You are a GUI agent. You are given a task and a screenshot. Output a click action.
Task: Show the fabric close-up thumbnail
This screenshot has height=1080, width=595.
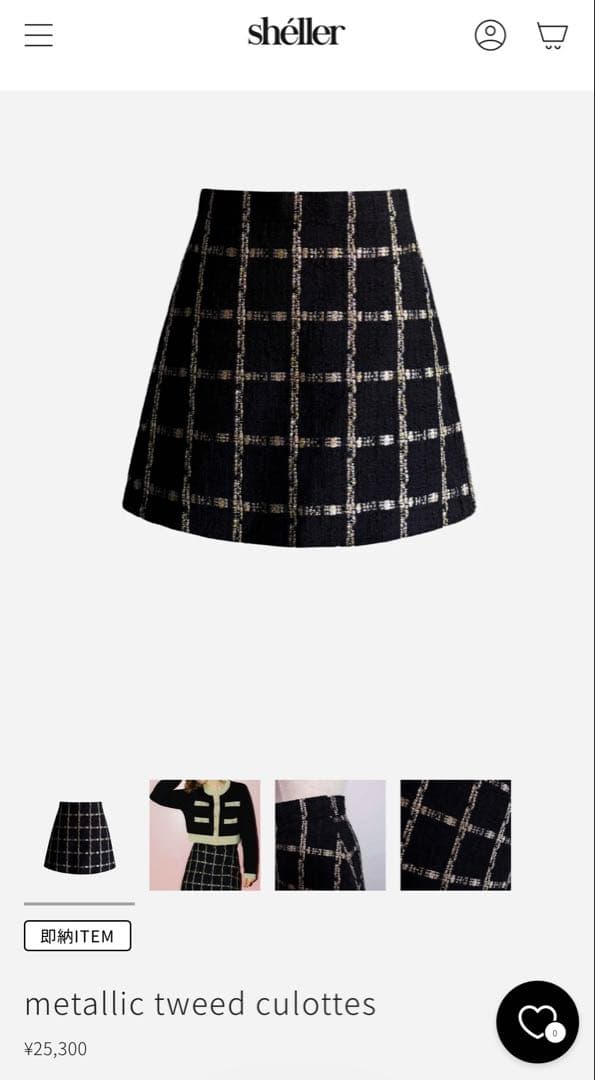click(455, 835)
